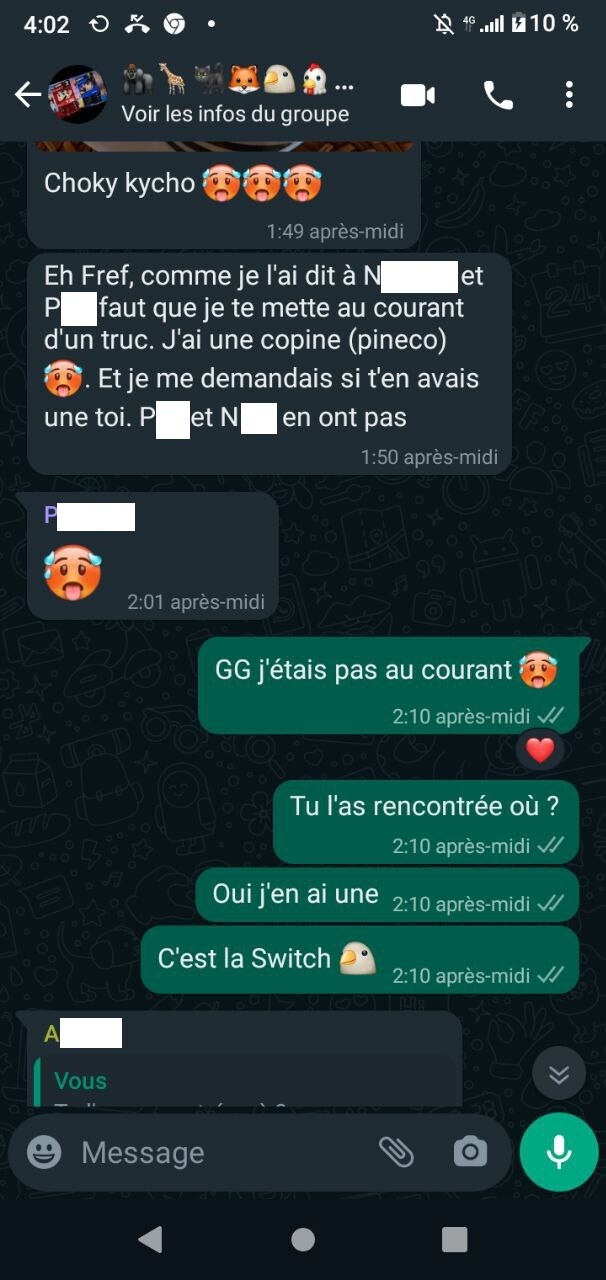The height and width of the screenshot is (1280, 606).
Task: Tap the voice message microphone button
Action: point(559,1152)
